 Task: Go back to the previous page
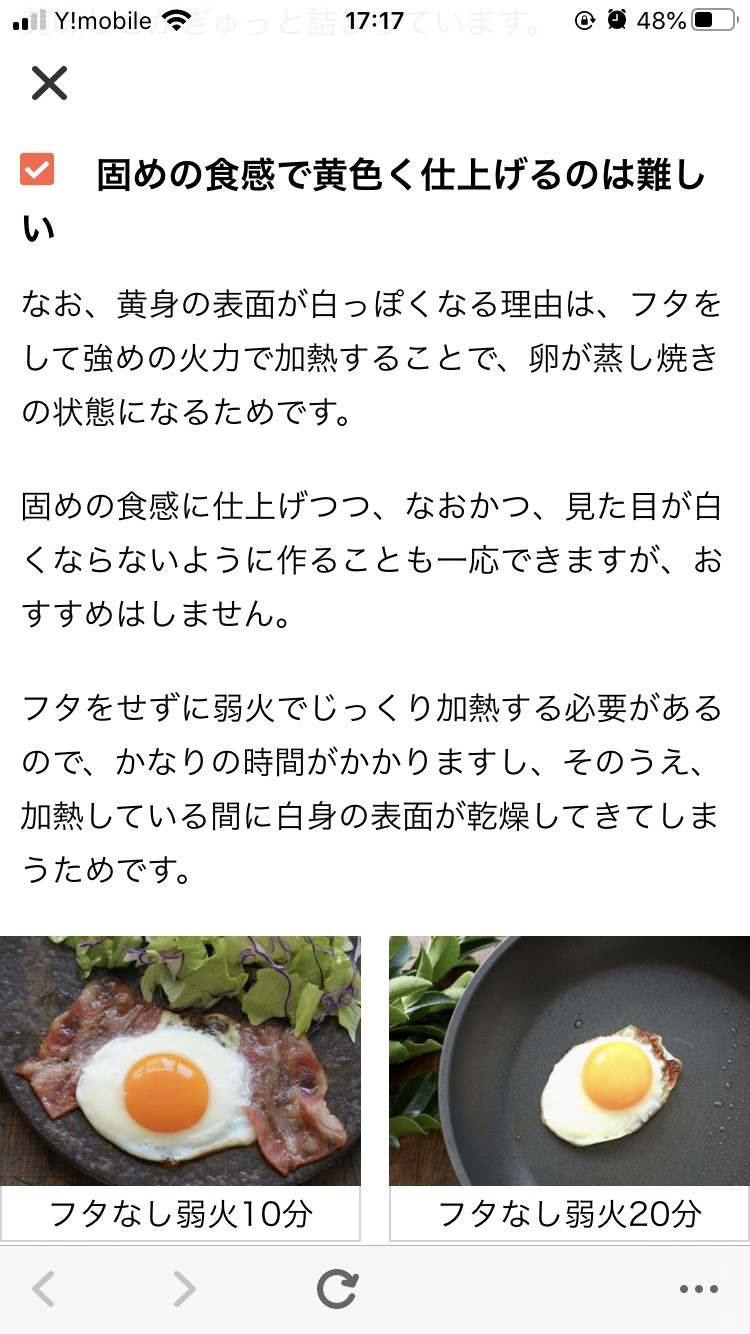43,1289
